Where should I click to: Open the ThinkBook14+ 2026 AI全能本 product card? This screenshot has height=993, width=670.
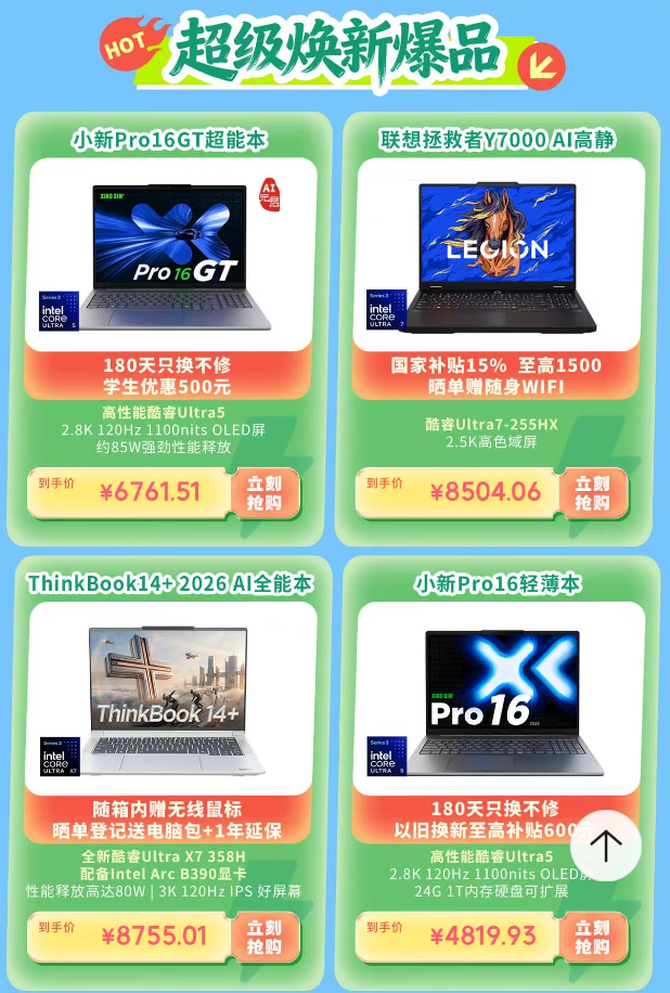click(x=169, y=700)
